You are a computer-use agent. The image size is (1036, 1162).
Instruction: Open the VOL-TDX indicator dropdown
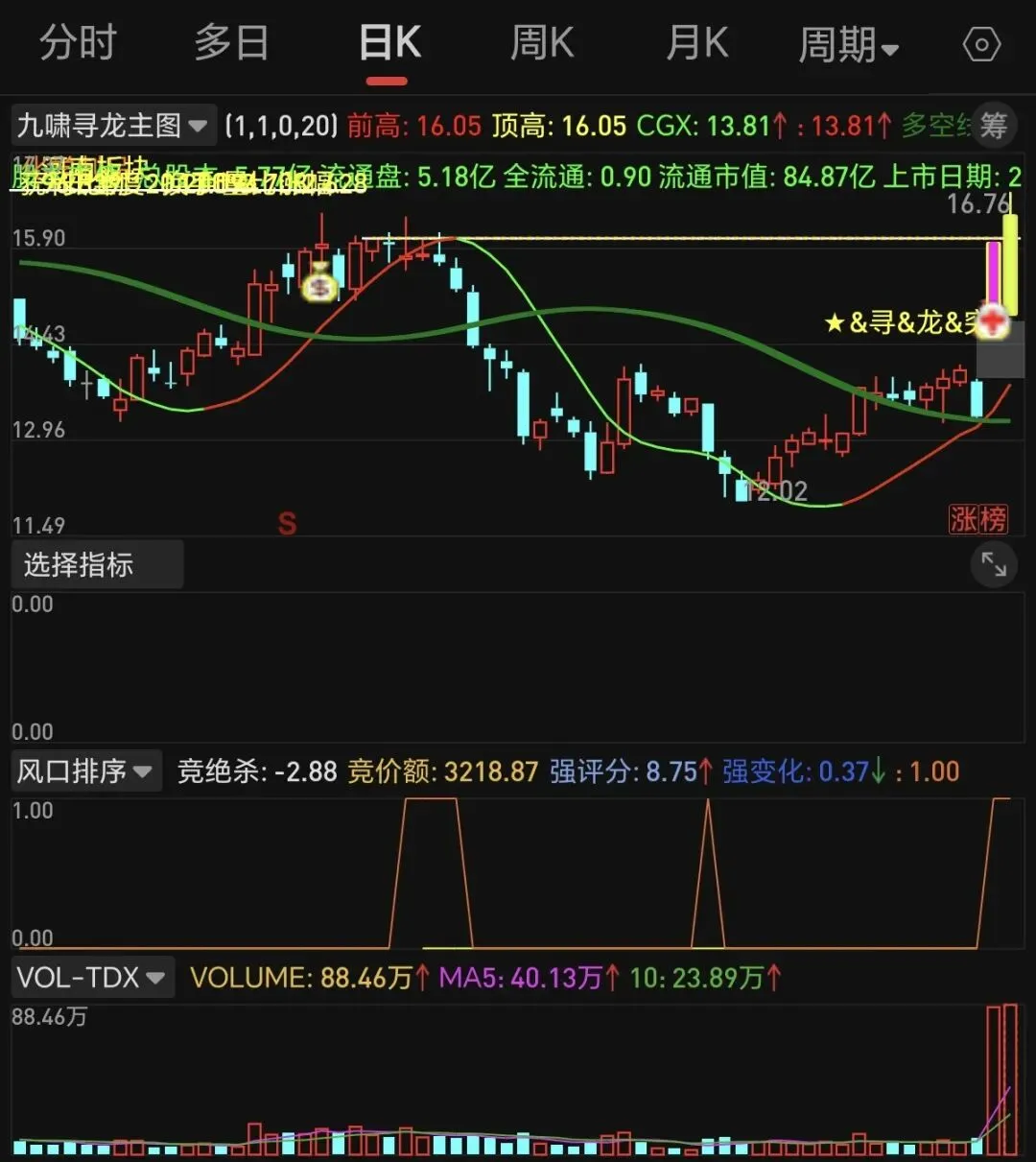92,978
